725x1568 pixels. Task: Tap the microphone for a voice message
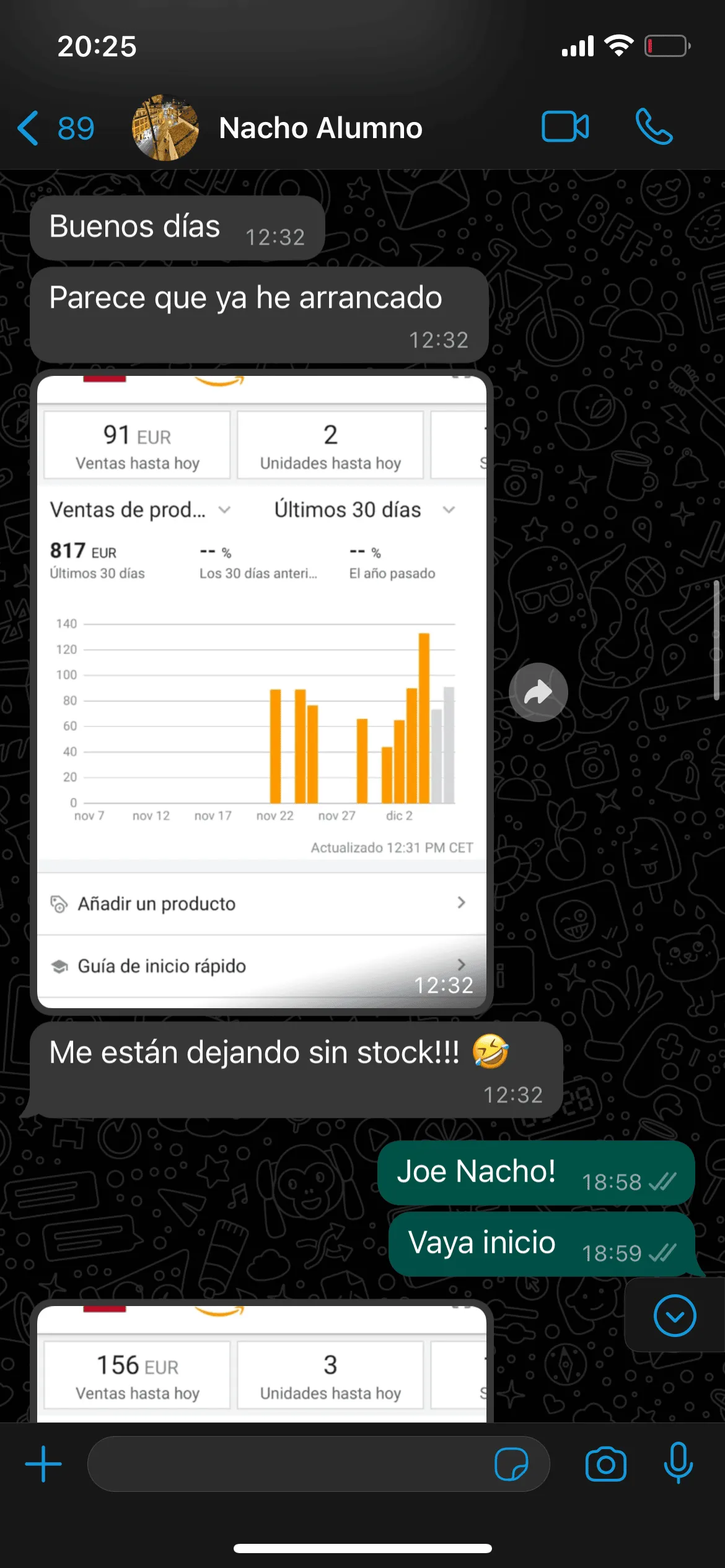pos(678,1463)
